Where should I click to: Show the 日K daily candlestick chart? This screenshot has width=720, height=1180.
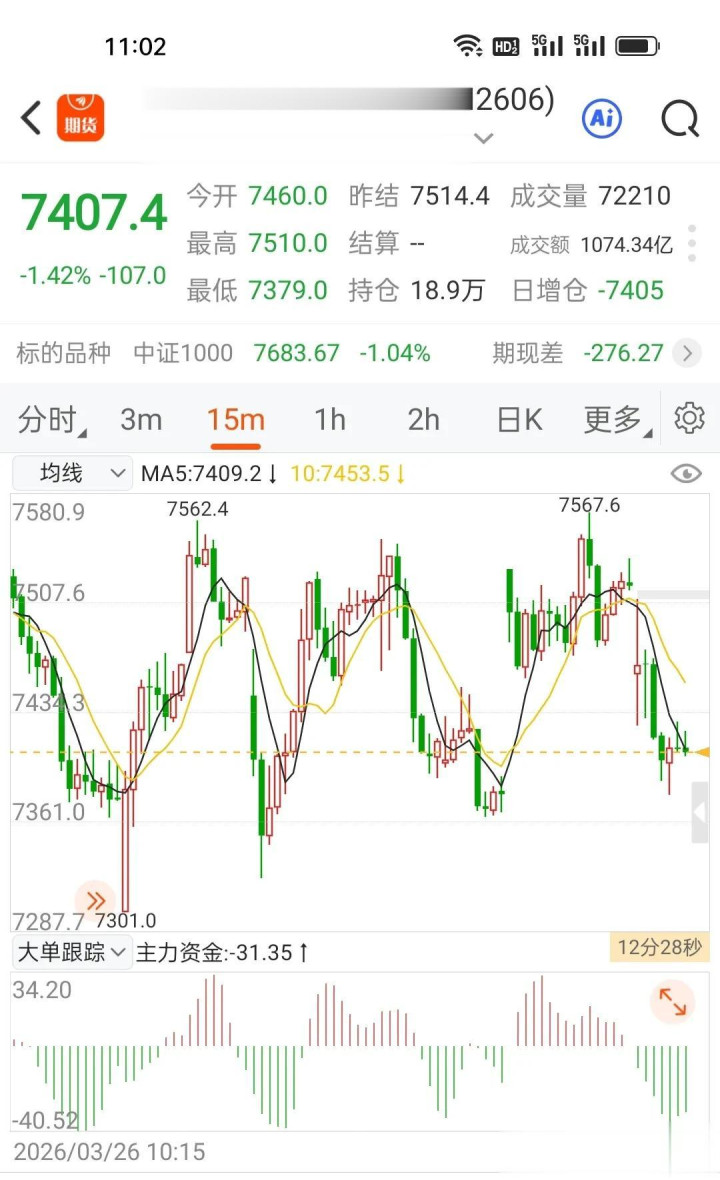(x=519, y=420)
